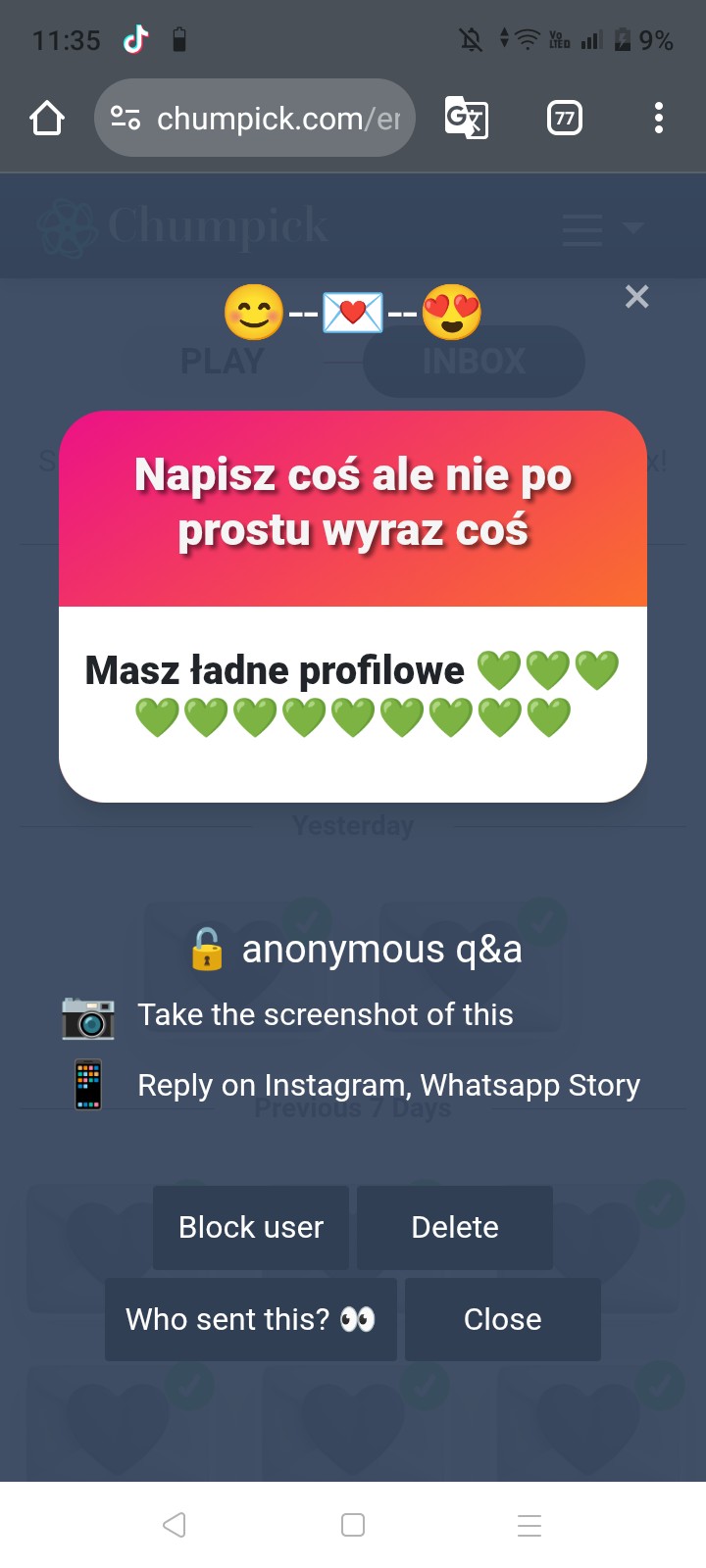Block the user who sent this
706x1568 pixels.
click(x=251, y=1227)
